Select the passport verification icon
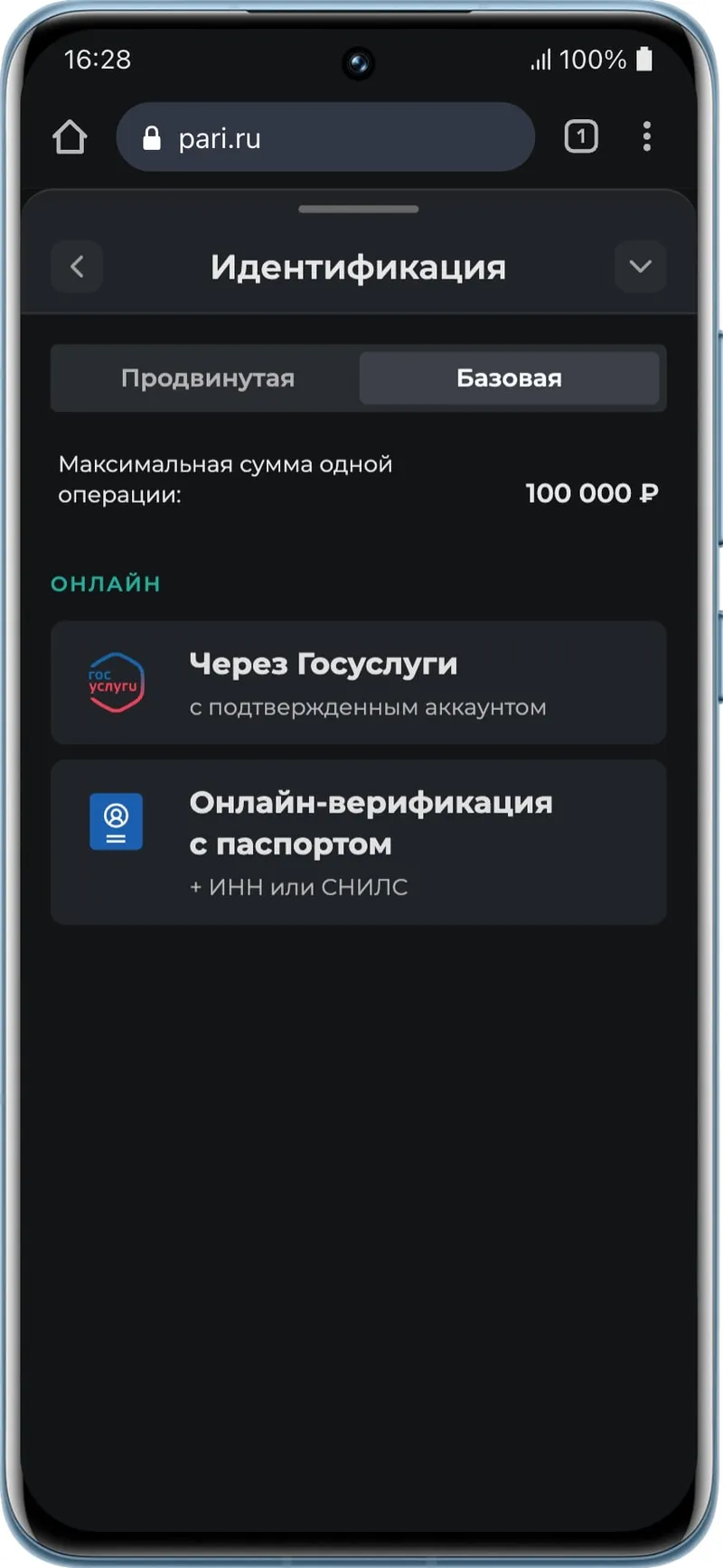This screenshot has height=1568, width=723. point(116,822)
